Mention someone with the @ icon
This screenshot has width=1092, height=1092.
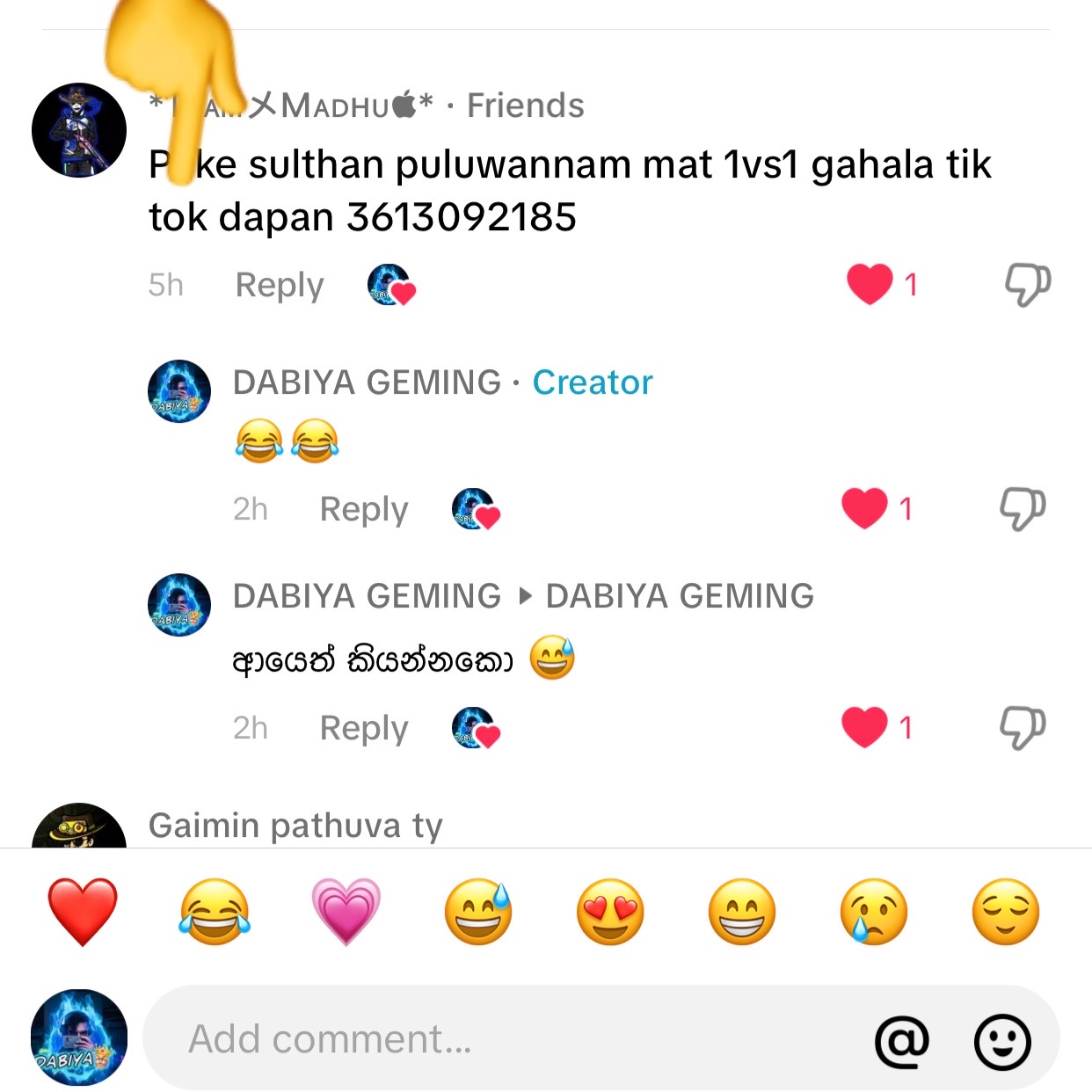[902, 1041]
